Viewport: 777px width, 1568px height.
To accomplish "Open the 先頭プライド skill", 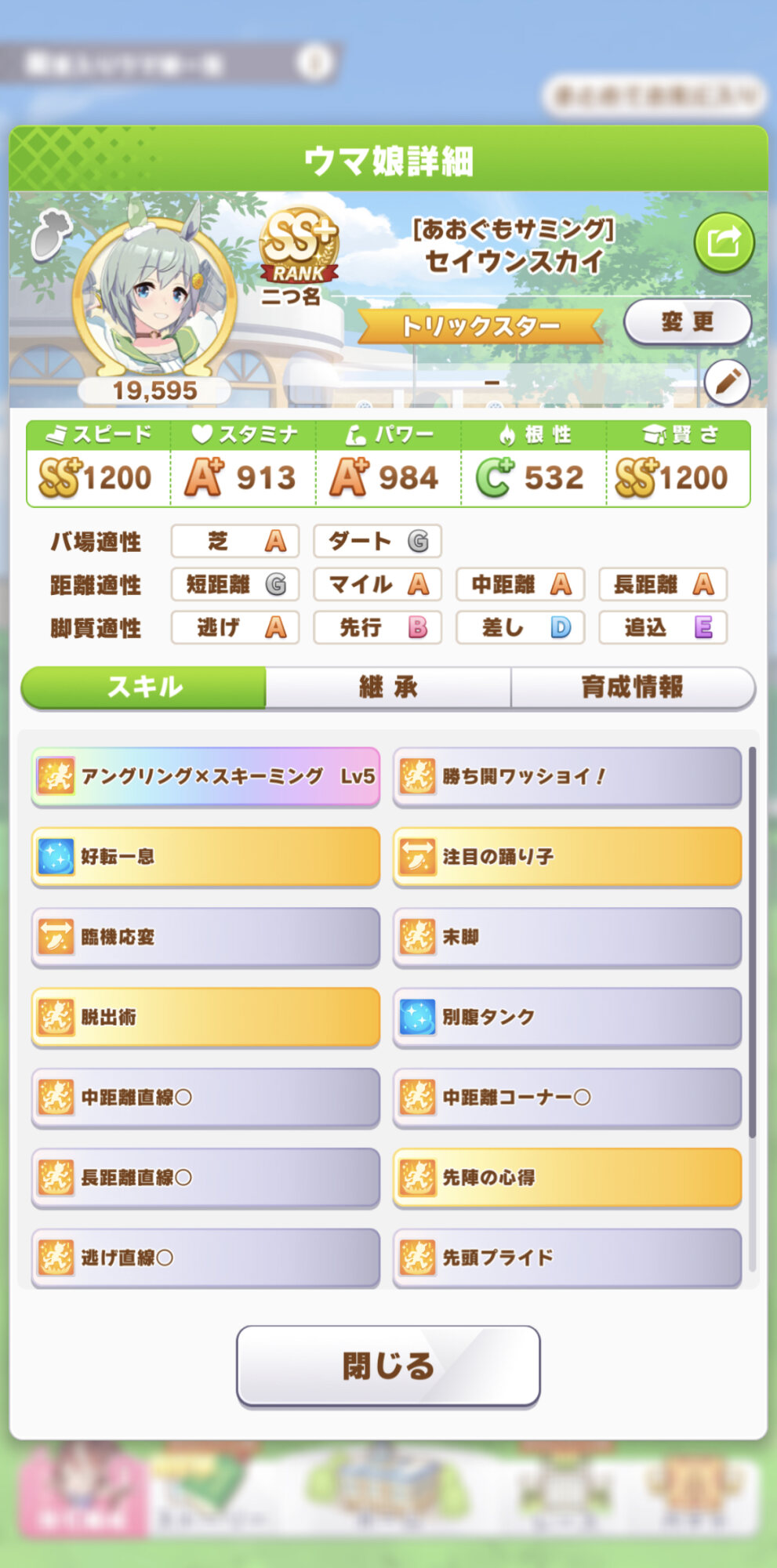I will (x=567, y=1258).
